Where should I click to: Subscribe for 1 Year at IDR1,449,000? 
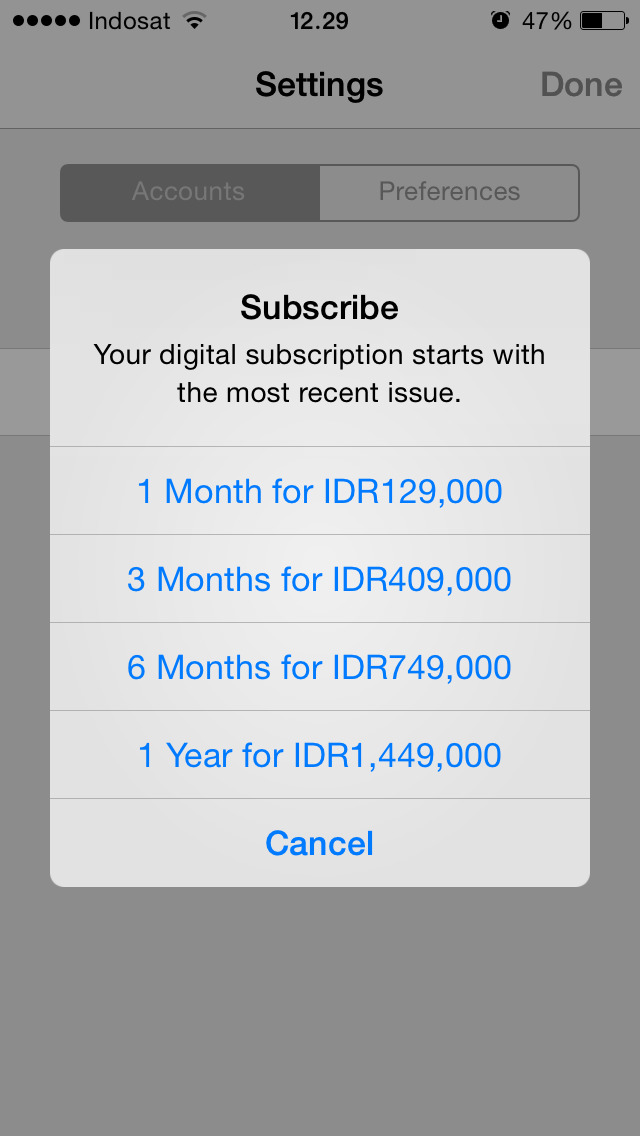point(320,755)
